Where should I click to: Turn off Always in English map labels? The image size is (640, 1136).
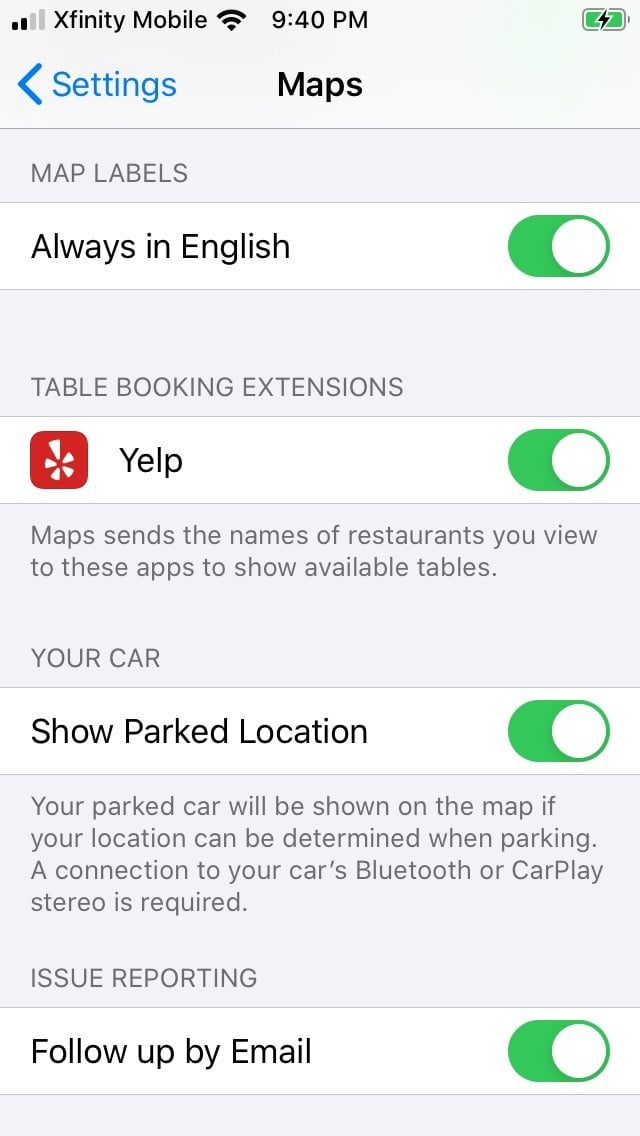558,247
